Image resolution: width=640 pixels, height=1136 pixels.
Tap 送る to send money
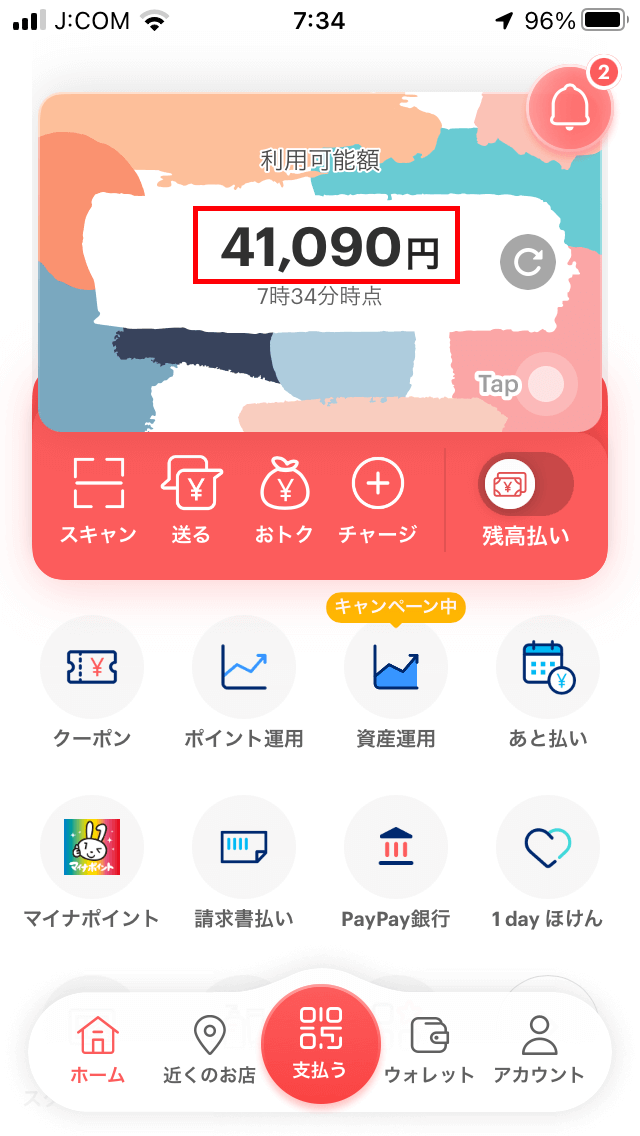point(191,500)
